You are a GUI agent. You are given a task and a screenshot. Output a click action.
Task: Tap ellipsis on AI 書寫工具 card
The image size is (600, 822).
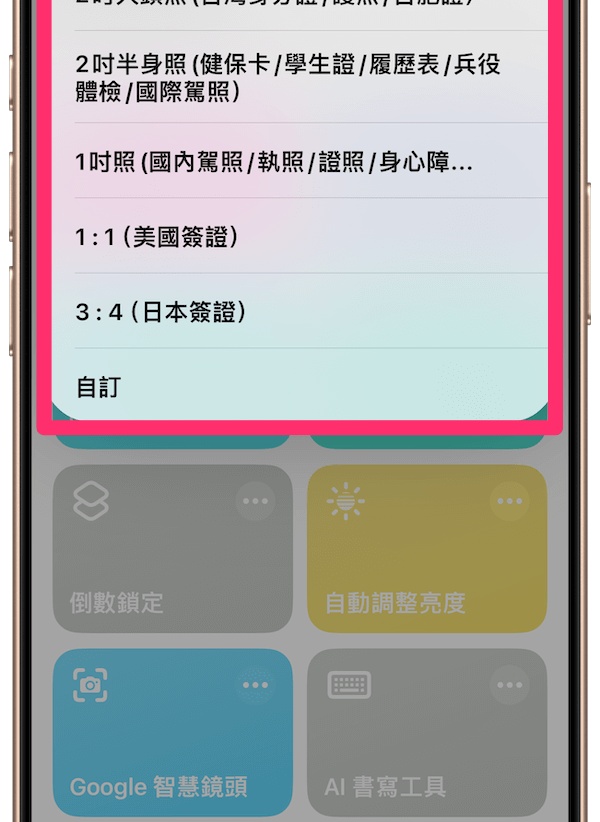[x=509, y=685]
